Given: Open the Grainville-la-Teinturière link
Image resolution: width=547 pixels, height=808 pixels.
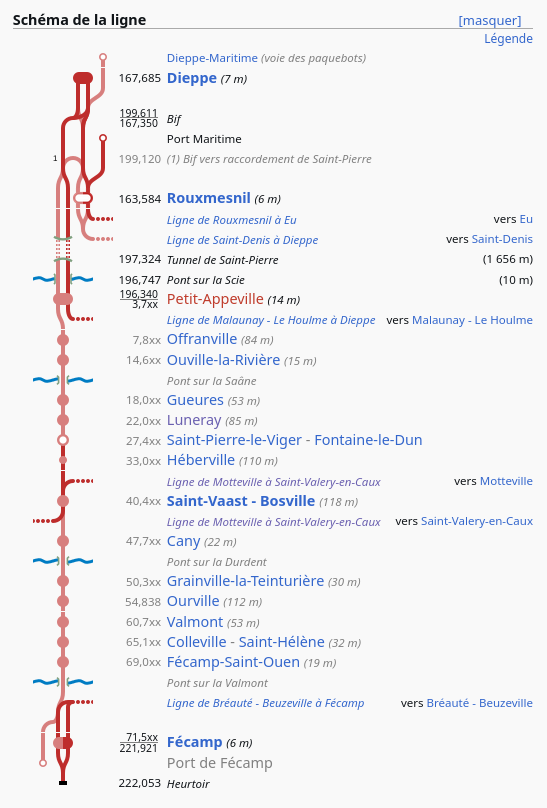Looking at the screenshot, I should (246, 581).
